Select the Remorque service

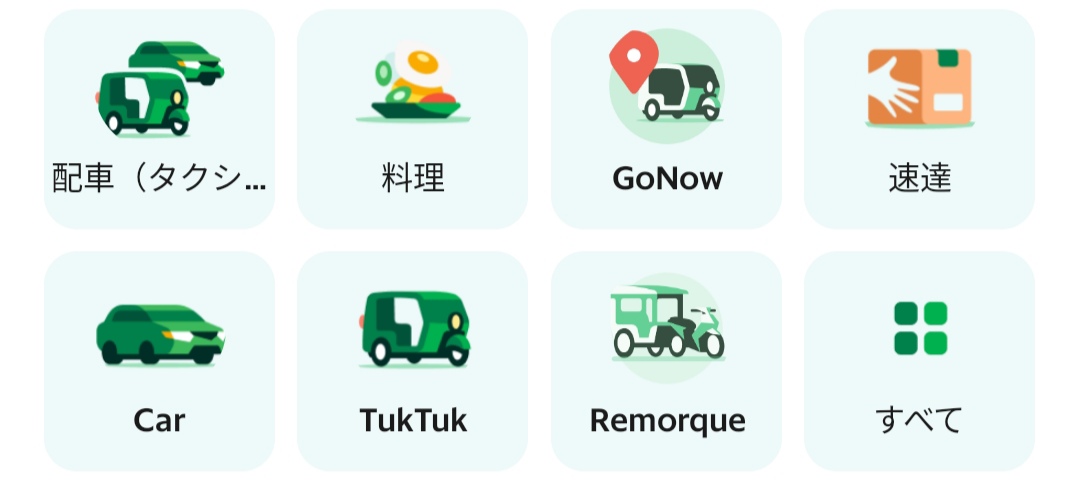click(666, 360)
